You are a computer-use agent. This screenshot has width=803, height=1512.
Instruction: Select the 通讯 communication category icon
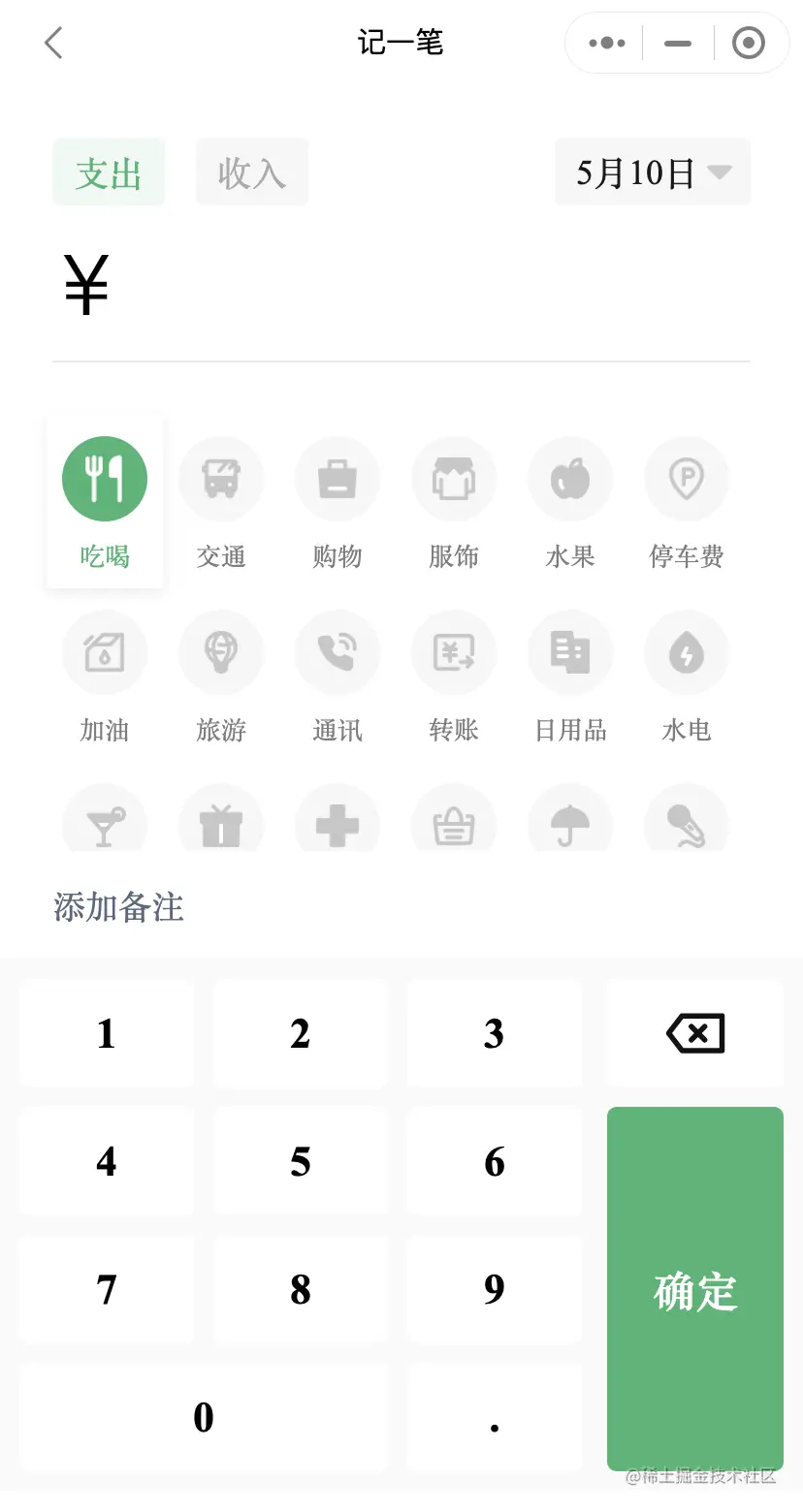click(x=337, y=652)
